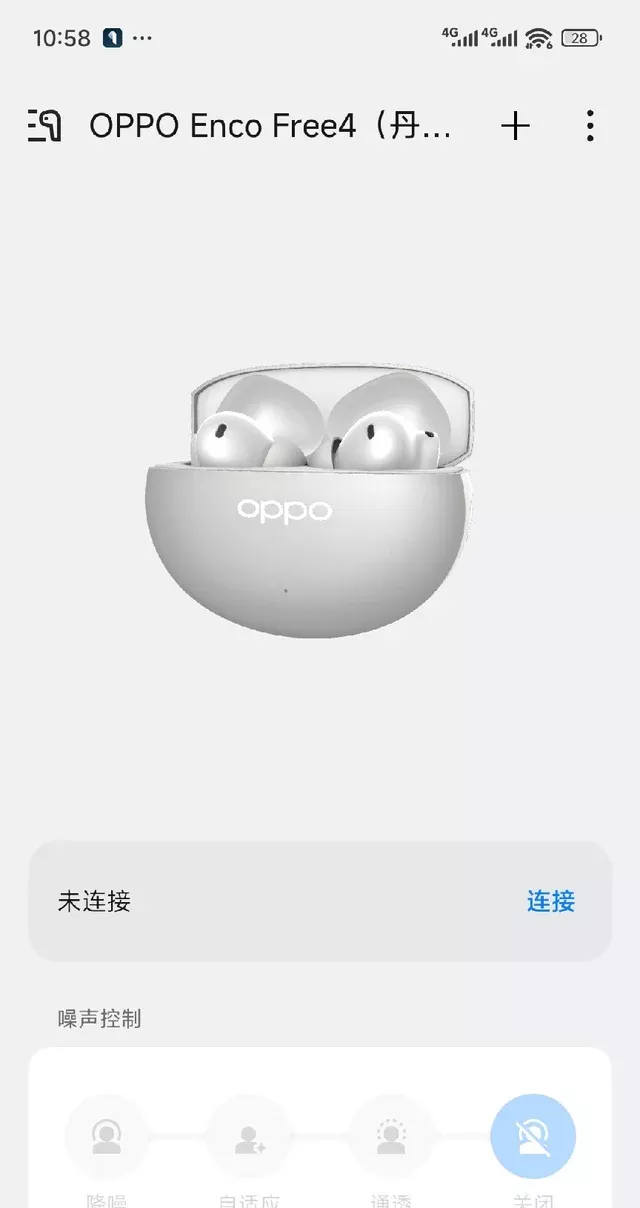Select 关闭 to turn off noise control
640x1208 pixels.
[x=533, y=1137]
